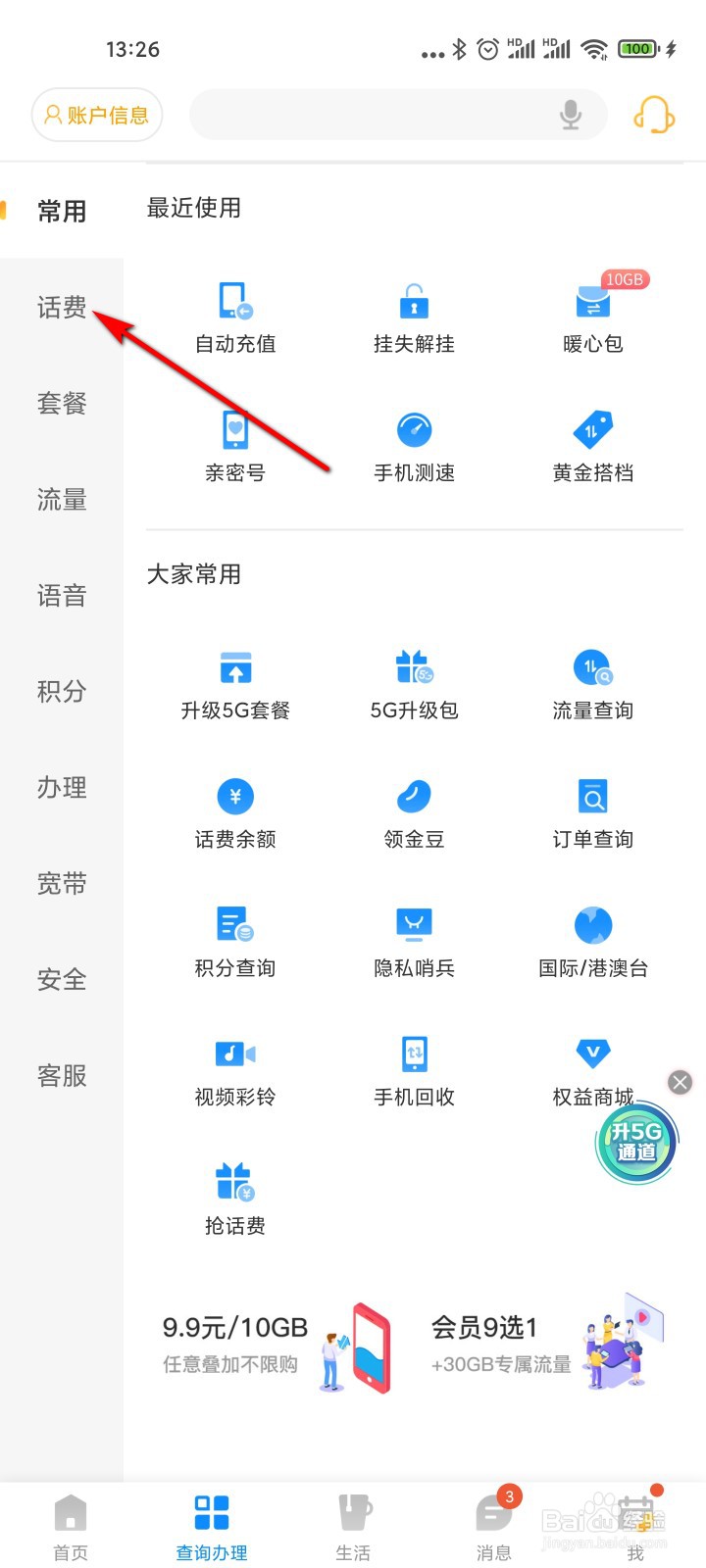Open the 黄金搭档 service
The height and width of the screenshot is (1568, 706).
point(592,431)
